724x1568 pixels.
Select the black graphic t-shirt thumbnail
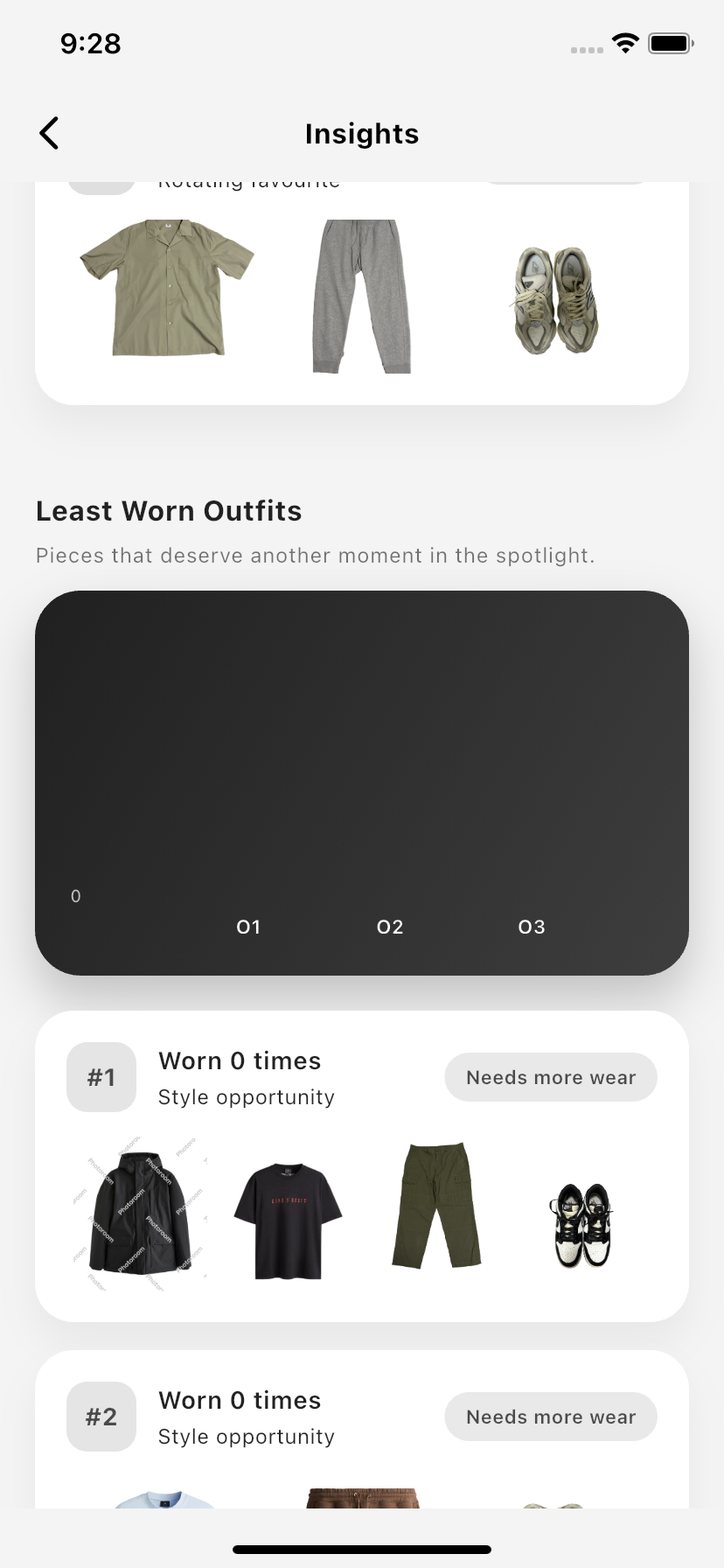[288, 1218]
